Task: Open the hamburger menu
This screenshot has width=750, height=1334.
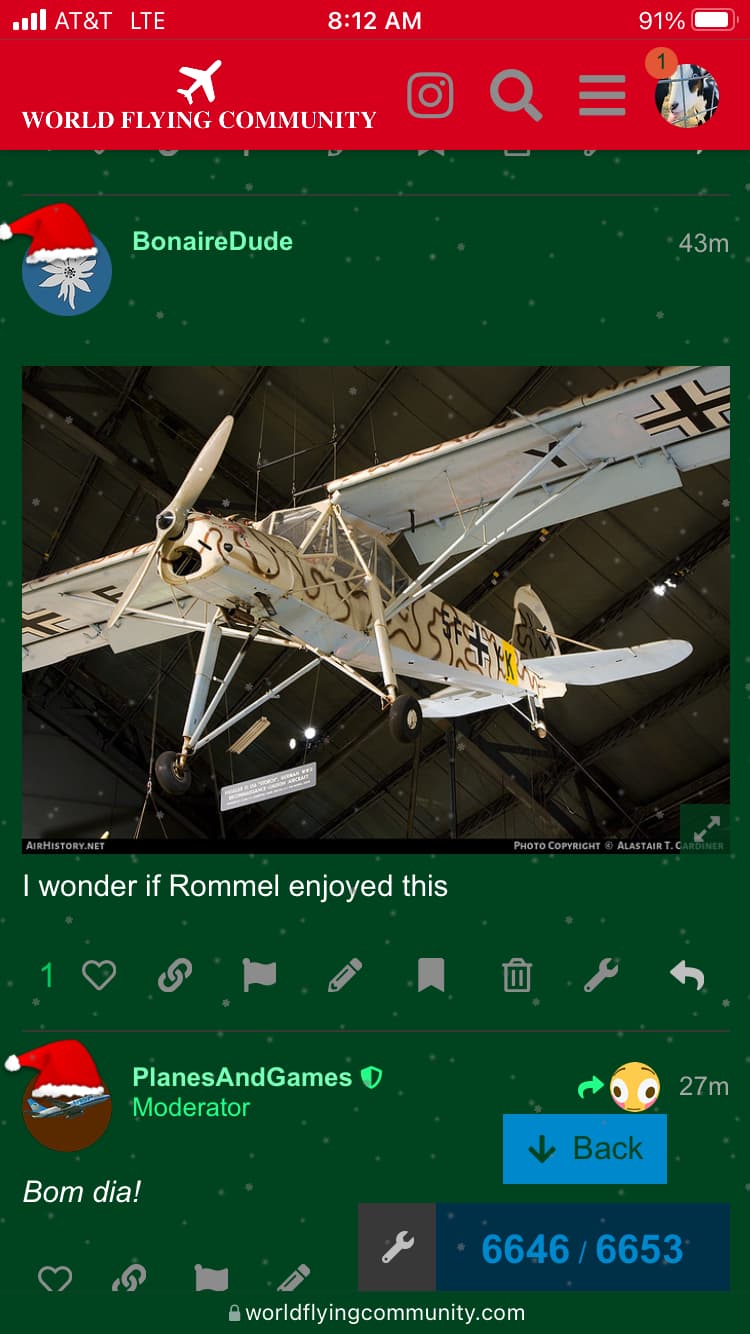Action: pyautogui.click(x=602, y=96)
